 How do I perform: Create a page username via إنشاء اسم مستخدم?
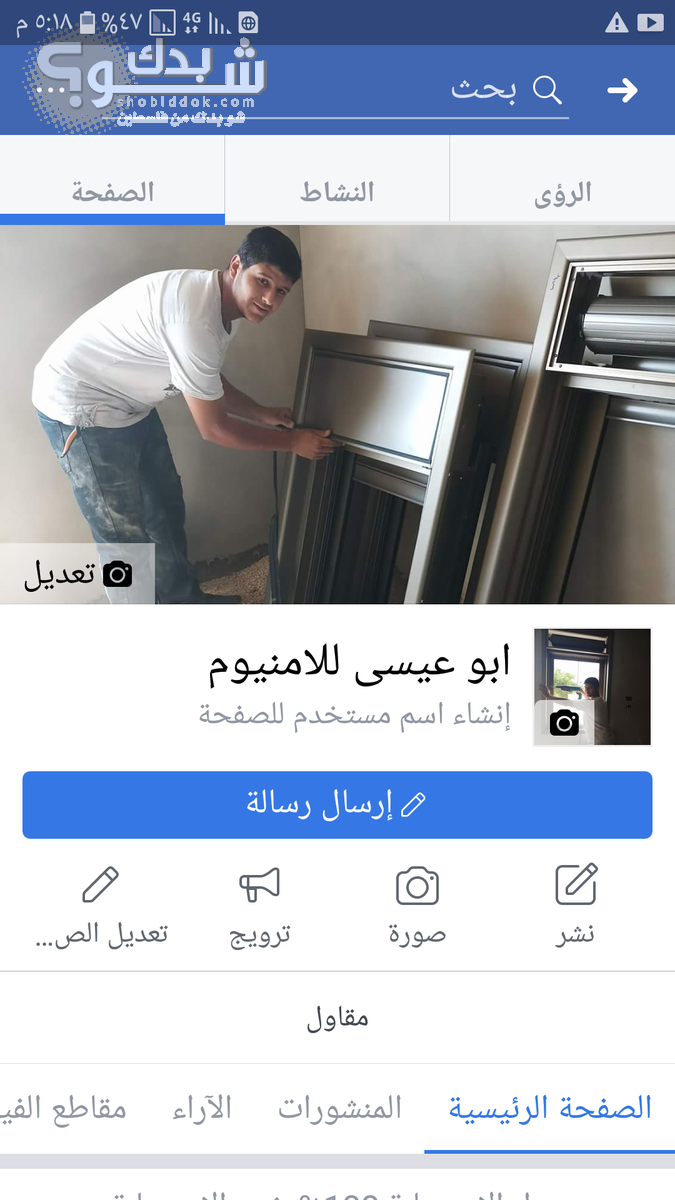click(354, 716)
